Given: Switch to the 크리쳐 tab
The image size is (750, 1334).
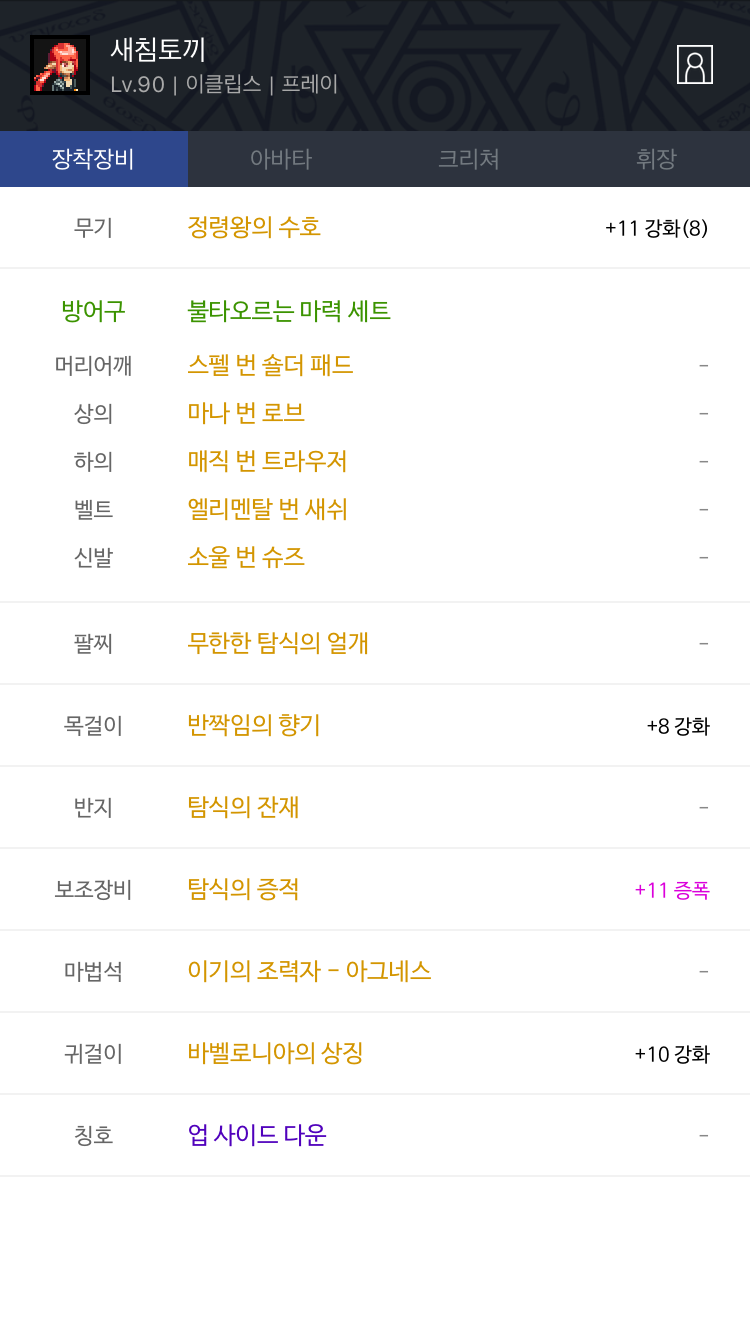Looking at the screenshot, I should pos(468,159).
